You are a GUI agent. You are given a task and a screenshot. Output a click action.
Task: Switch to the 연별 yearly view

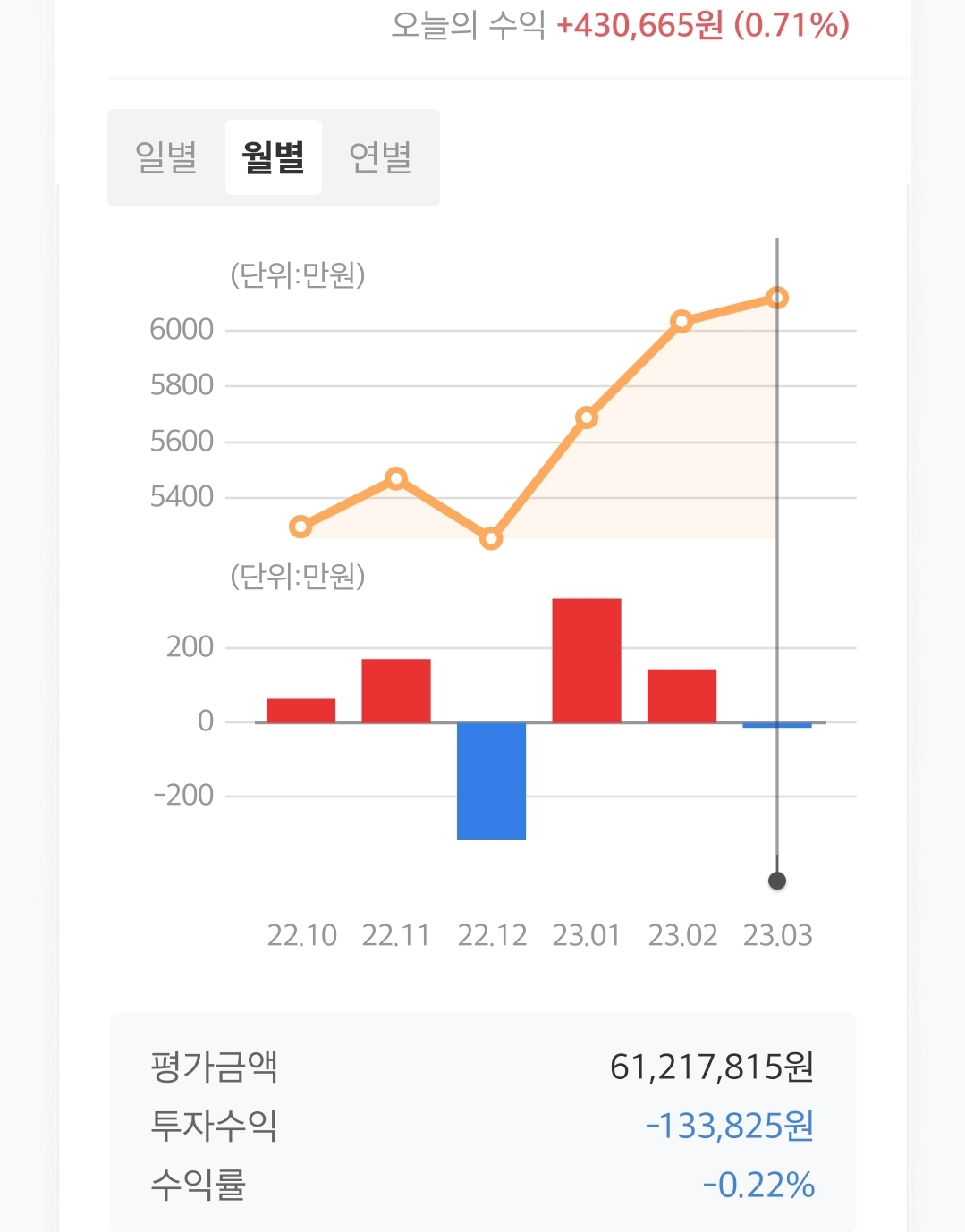[380, 157]
